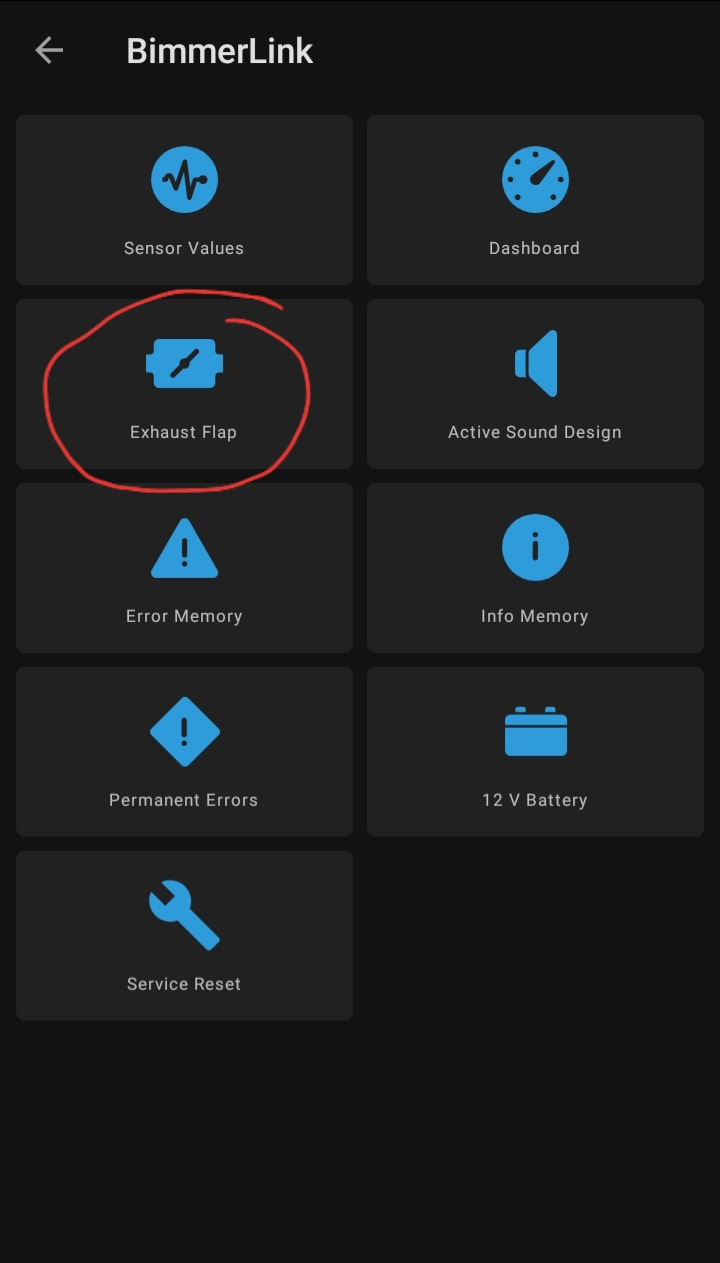Open the Info Memory tile
The width and height of the screenshot is (720, 1263).
535,568
